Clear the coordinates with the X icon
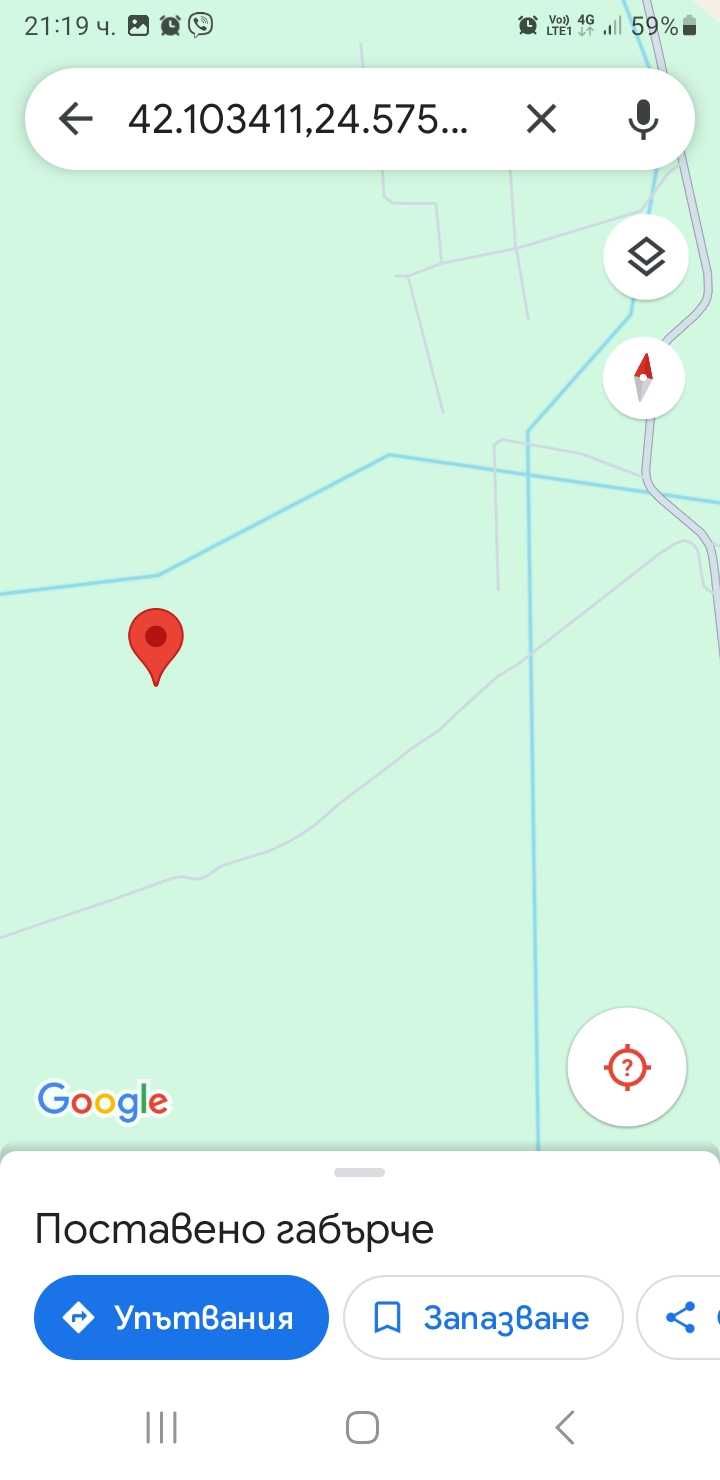This screenshot has height=1480, width=720. pyautogui.click(x=541, y=120)
